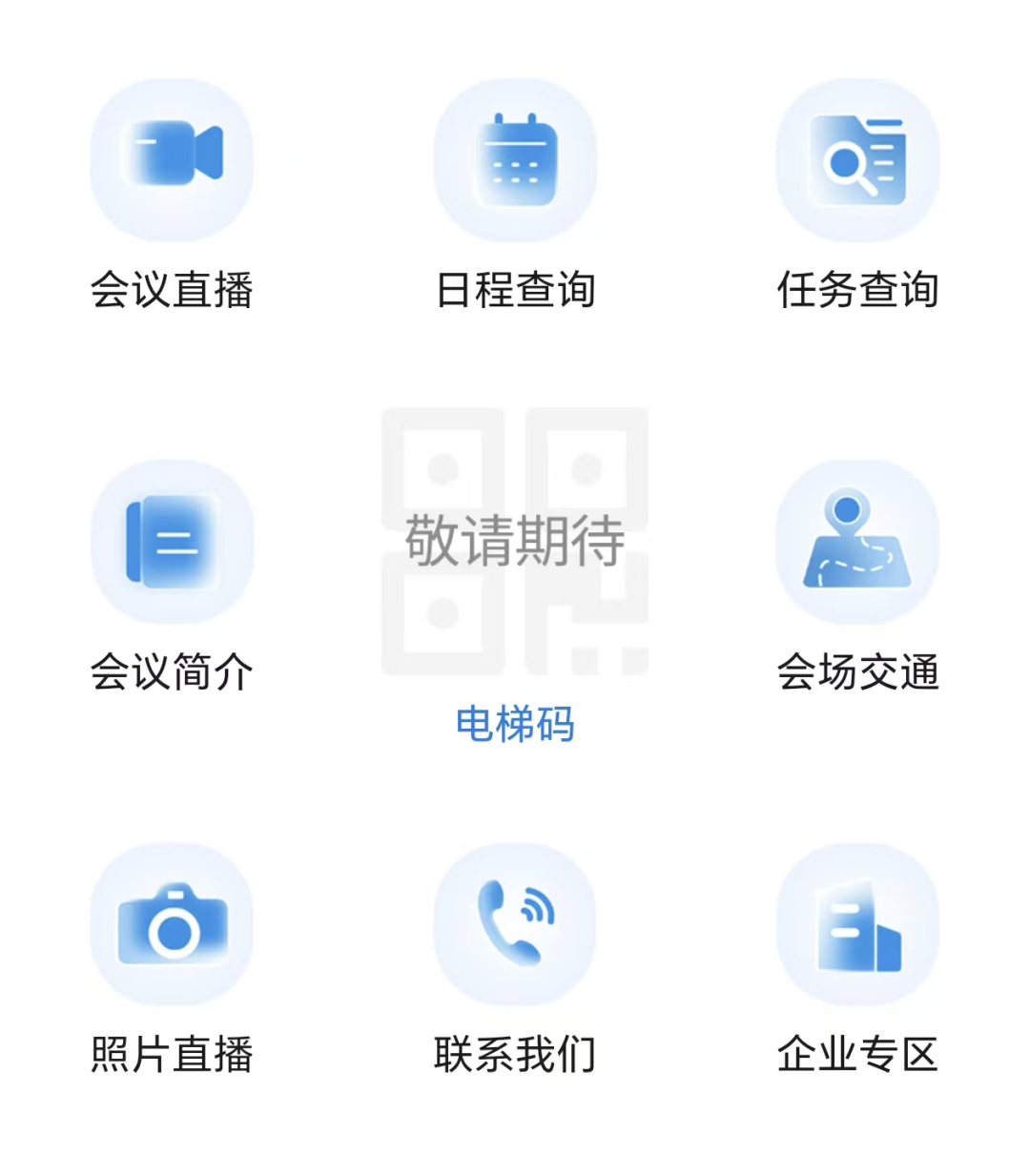Select the 会场交通 text label
The width and height of the screenshot is (1030, 1176).
[x=859, y=671]
